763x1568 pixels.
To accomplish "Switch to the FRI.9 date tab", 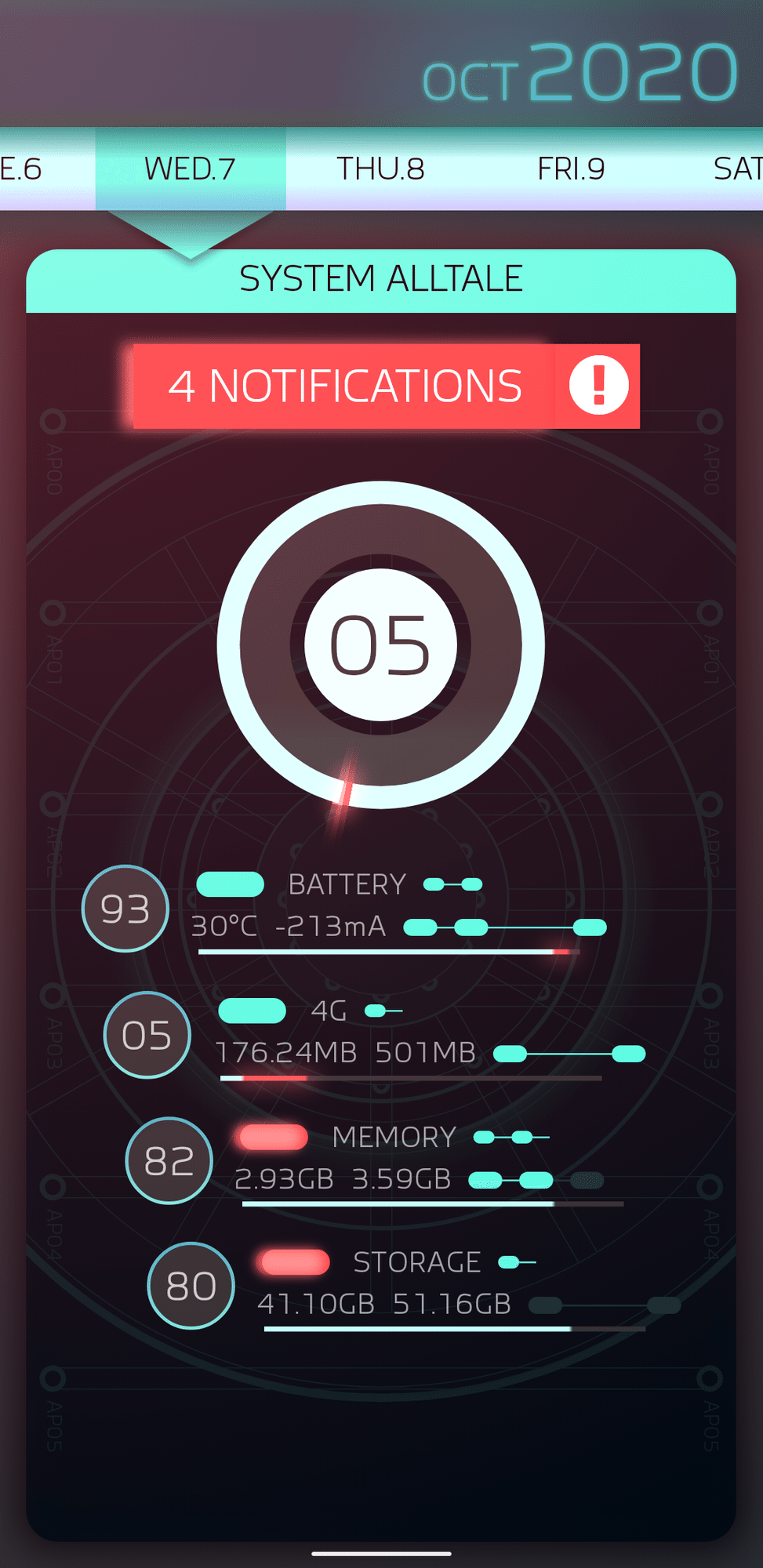I will (x=572, y=169).
